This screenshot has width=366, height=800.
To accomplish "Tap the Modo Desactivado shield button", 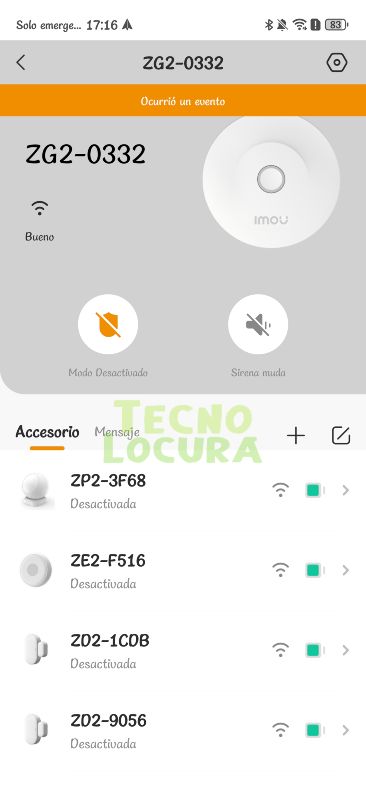I will [108, 324].
